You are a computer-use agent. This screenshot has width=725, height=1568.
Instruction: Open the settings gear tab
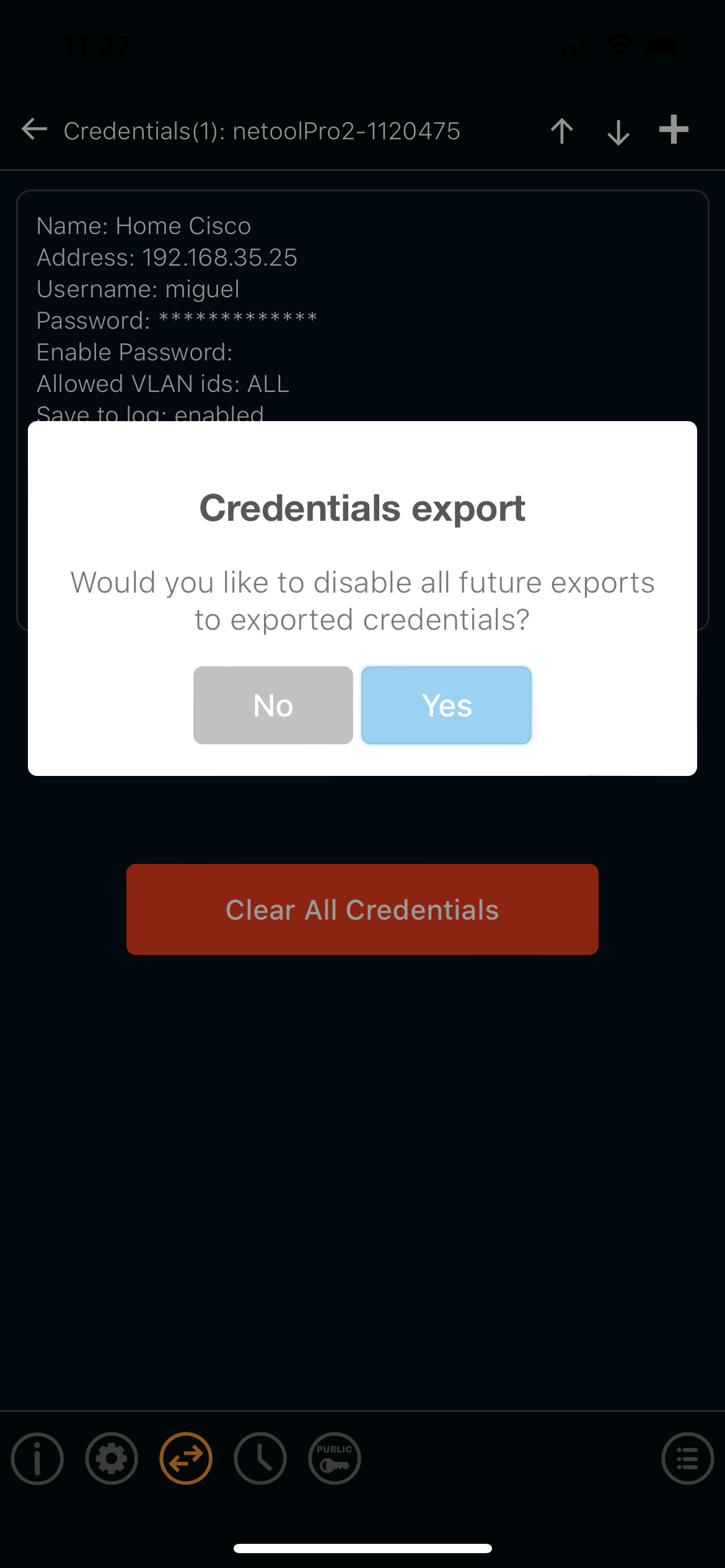click(112, 1458)
